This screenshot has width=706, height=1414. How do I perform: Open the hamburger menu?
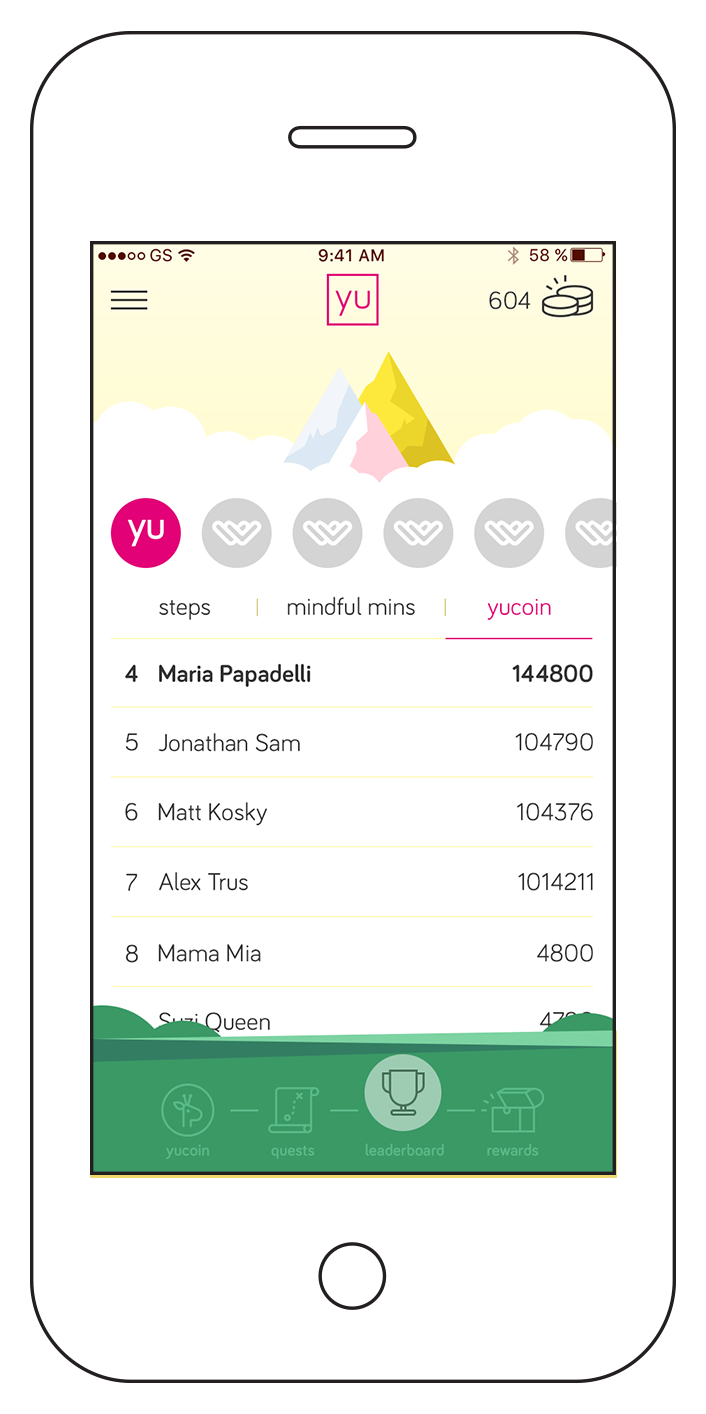click(129, 300)
